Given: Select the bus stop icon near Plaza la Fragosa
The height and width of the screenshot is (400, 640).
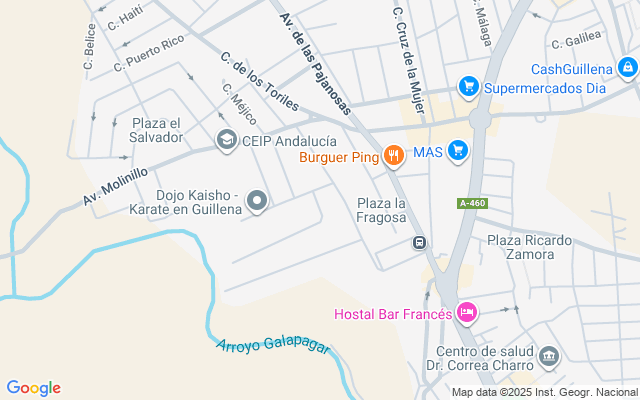Looking at the screenshot, I should click(x=421, y=242).
